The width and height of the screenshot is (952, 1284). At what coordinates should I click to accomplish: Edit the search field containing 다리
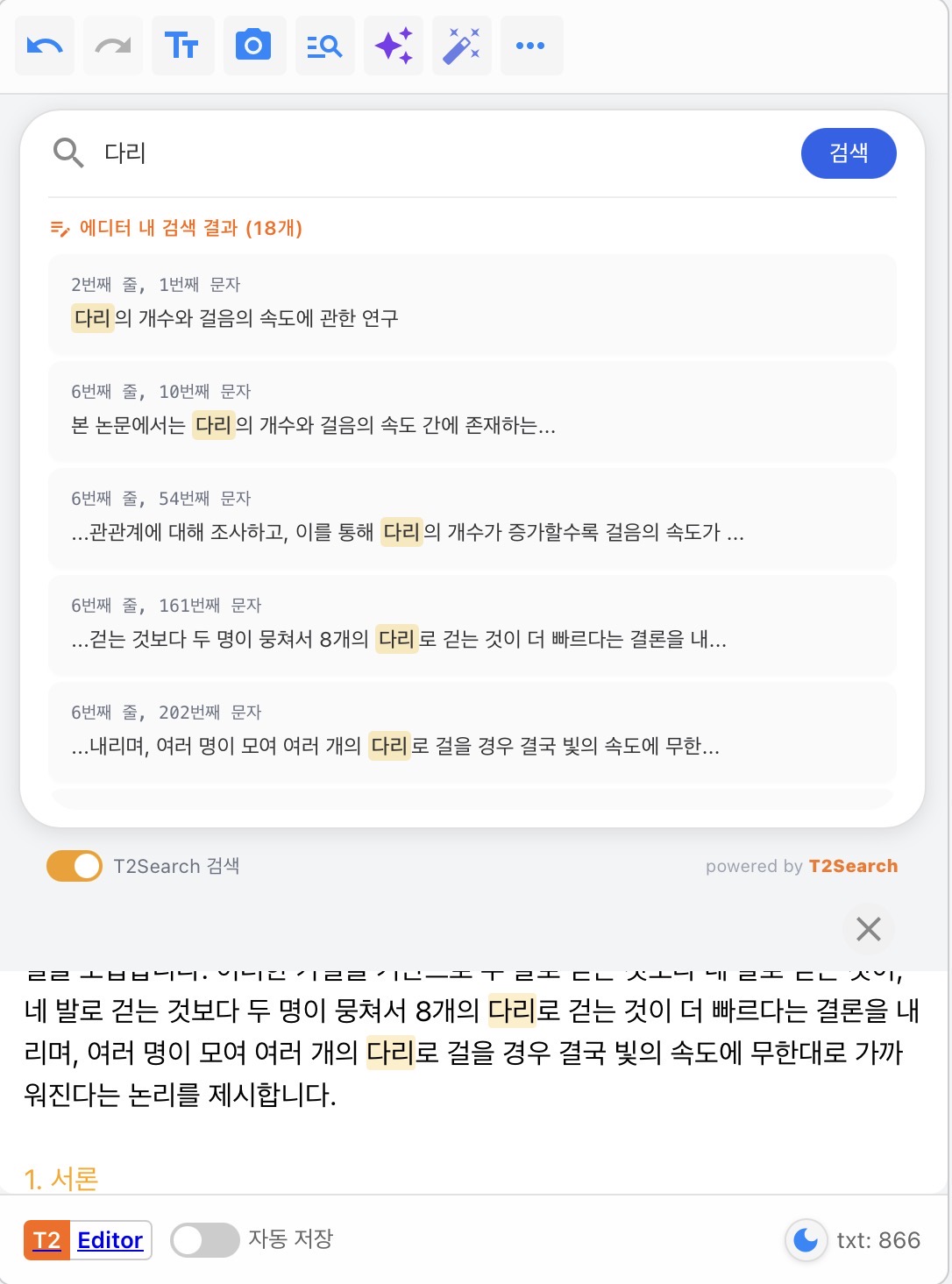pos(438,153)
